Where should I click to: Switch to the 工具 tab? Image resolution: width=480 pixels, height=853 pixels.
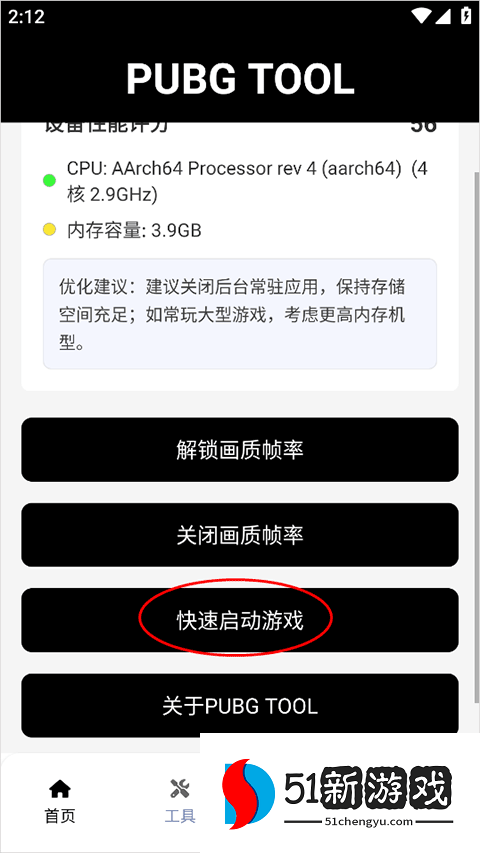point(180,801)
